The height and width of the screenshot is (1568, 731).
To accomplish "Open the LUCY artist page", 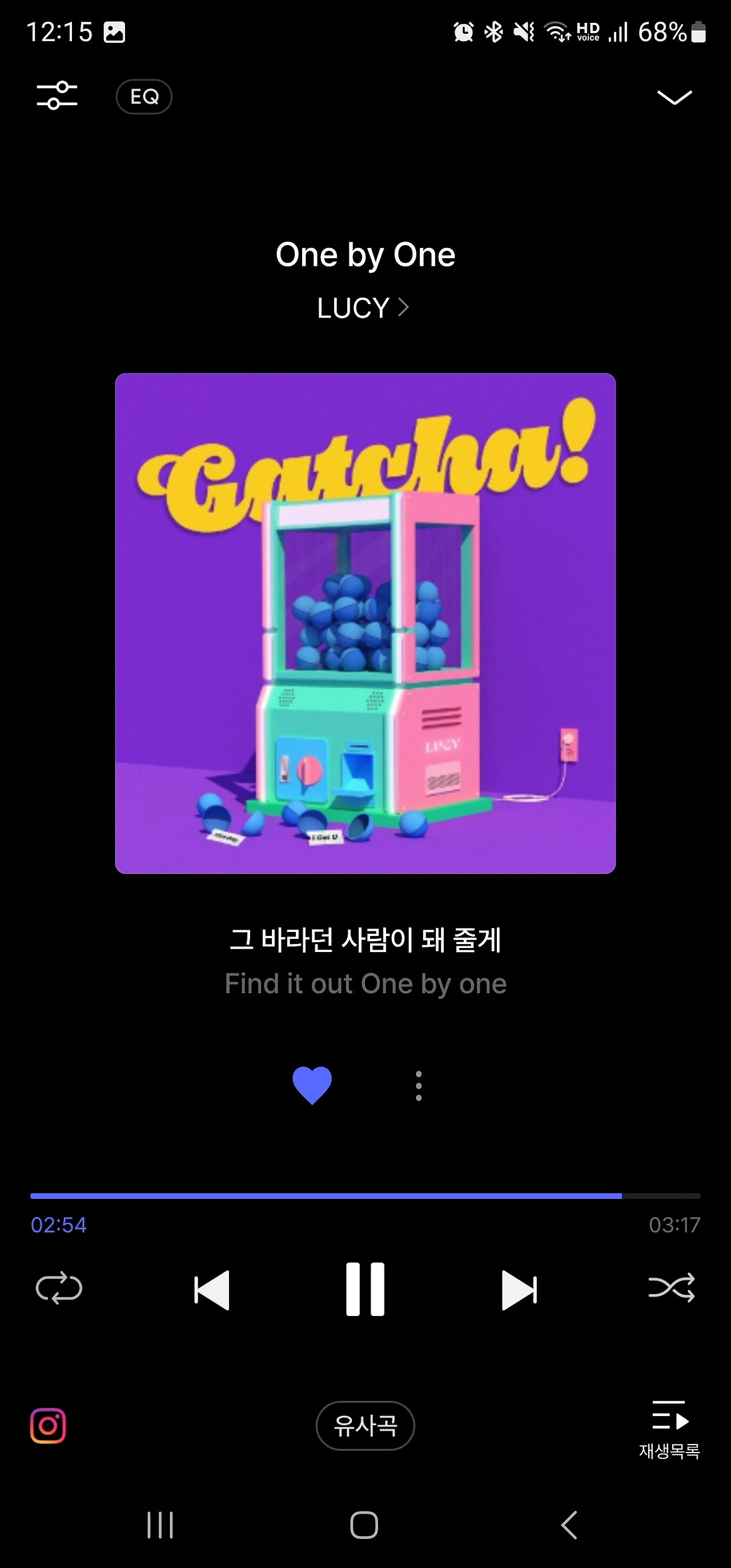I will pyautogui.click(x=363, y=308).
